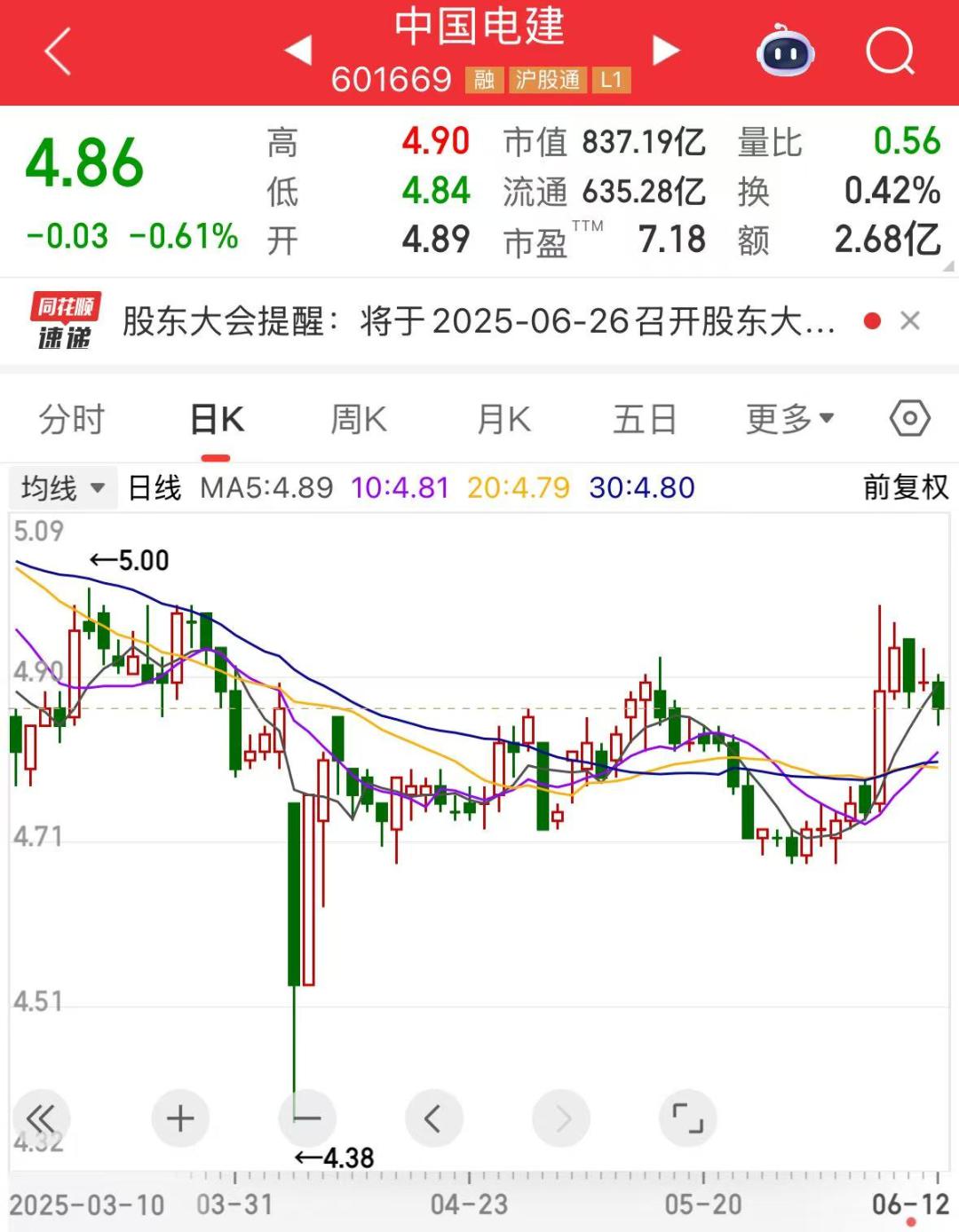Change the 前复权 adjustment setting

tap(905, 487)
